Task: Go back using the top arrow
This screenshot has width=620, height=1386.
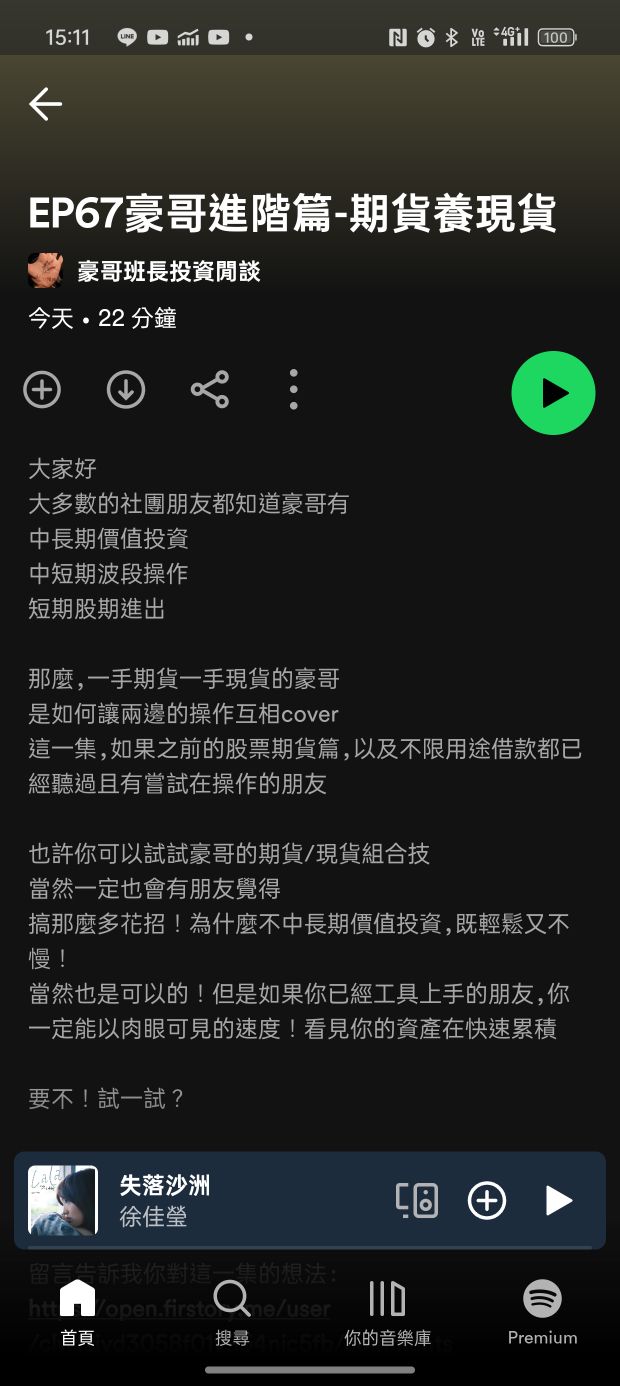Action: point(45,104)
